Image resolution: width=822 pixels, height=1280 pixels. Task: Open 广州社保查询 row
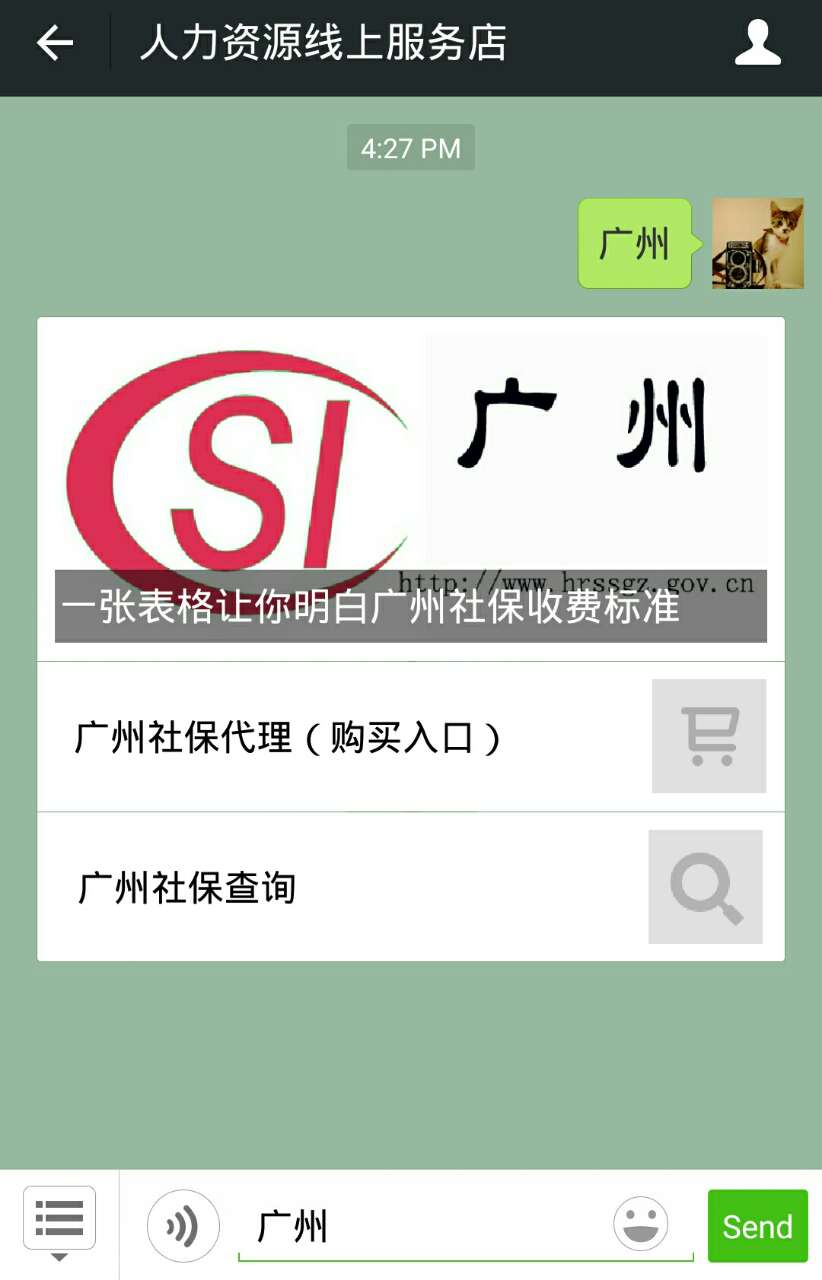[x=410, y=887]
